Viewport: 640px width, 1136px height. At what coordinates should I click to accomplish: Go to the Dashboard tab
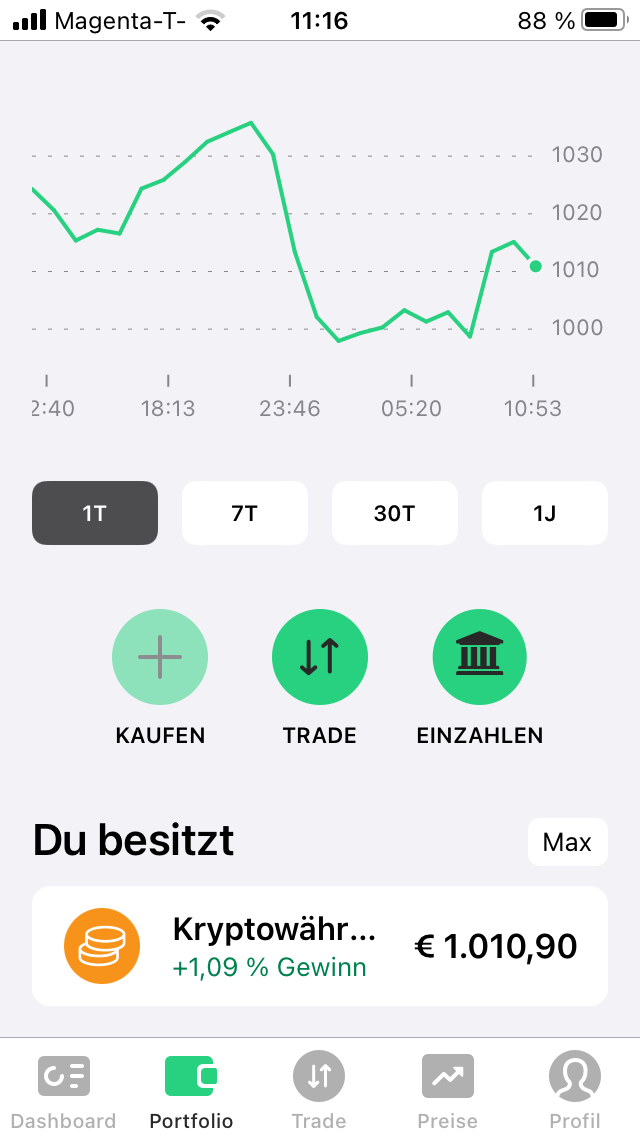(64, 1090)
